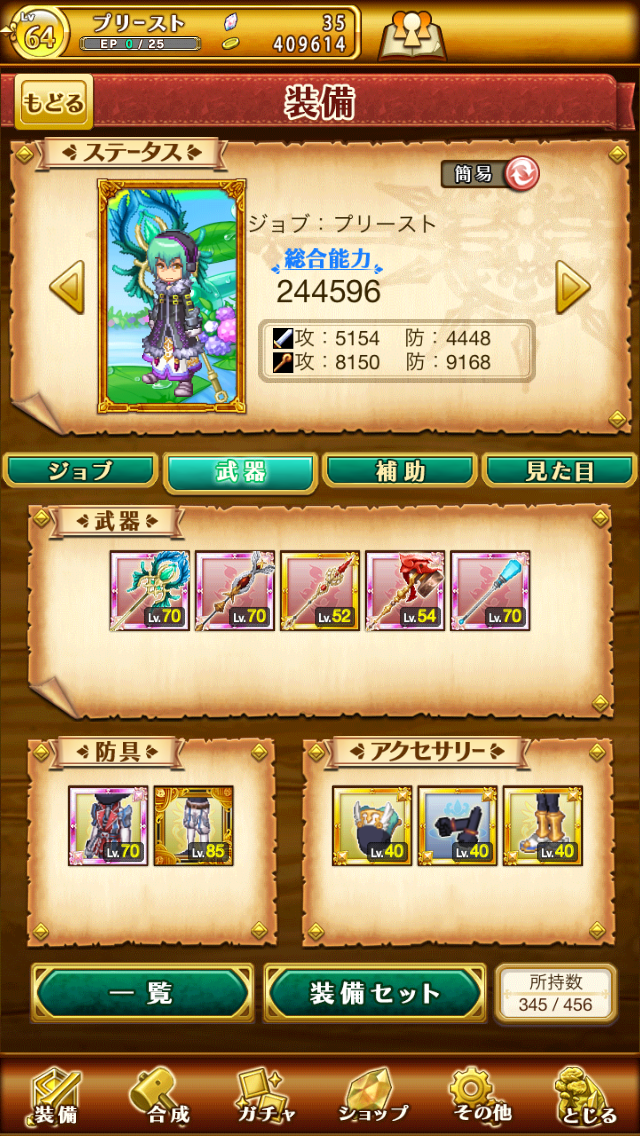Toggle the 簡易 simple view button
The width and height of the screenshot is (640, 1136).
(490, 174)
